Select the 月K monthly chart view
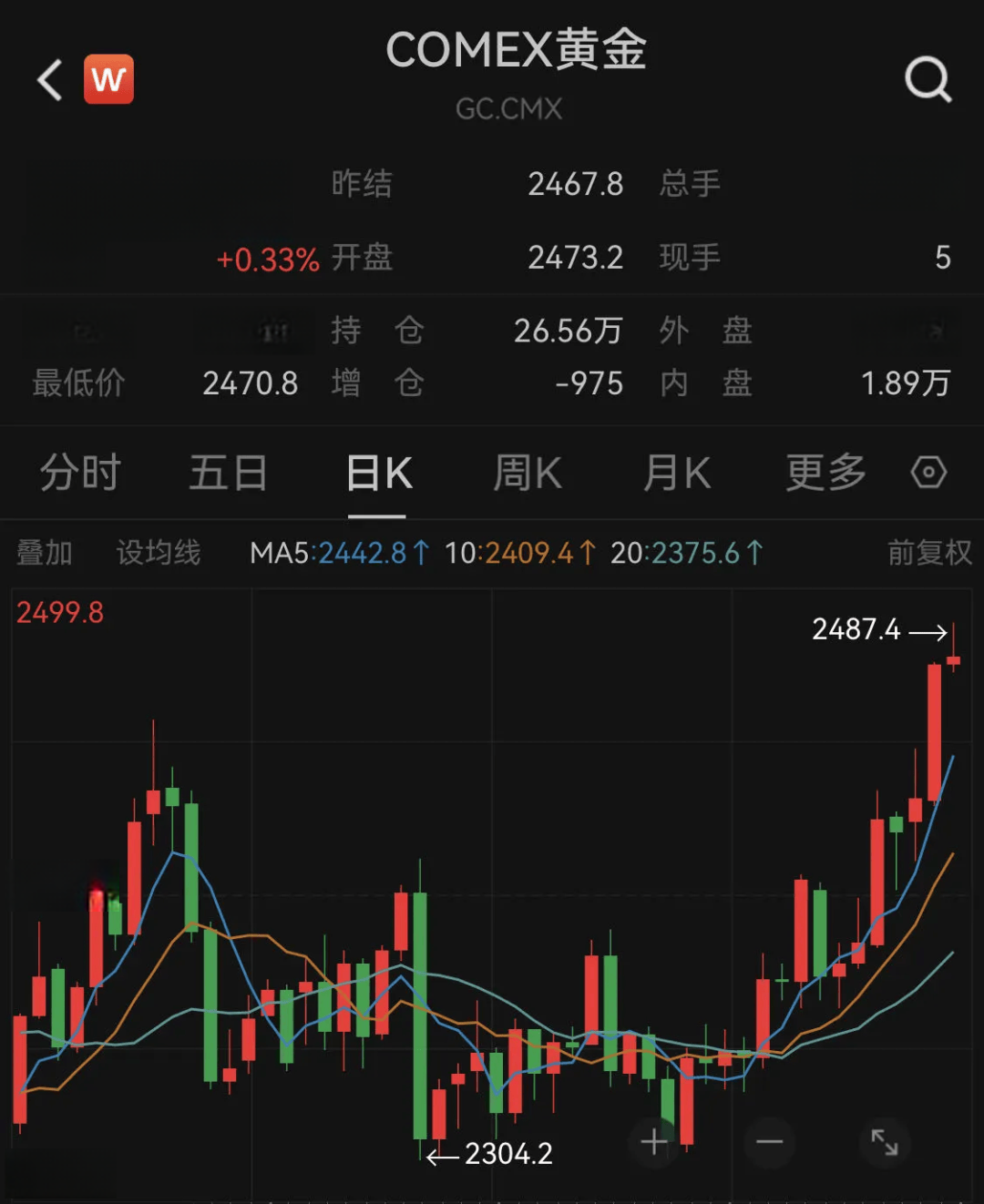The image size is (984, 1204). 674,473
